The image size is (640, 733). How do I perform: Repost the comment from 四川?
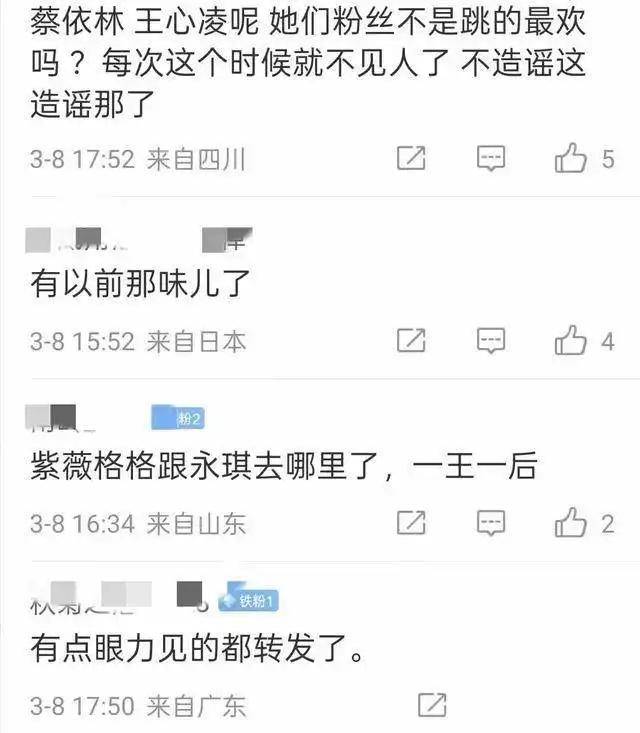point(411,158)
